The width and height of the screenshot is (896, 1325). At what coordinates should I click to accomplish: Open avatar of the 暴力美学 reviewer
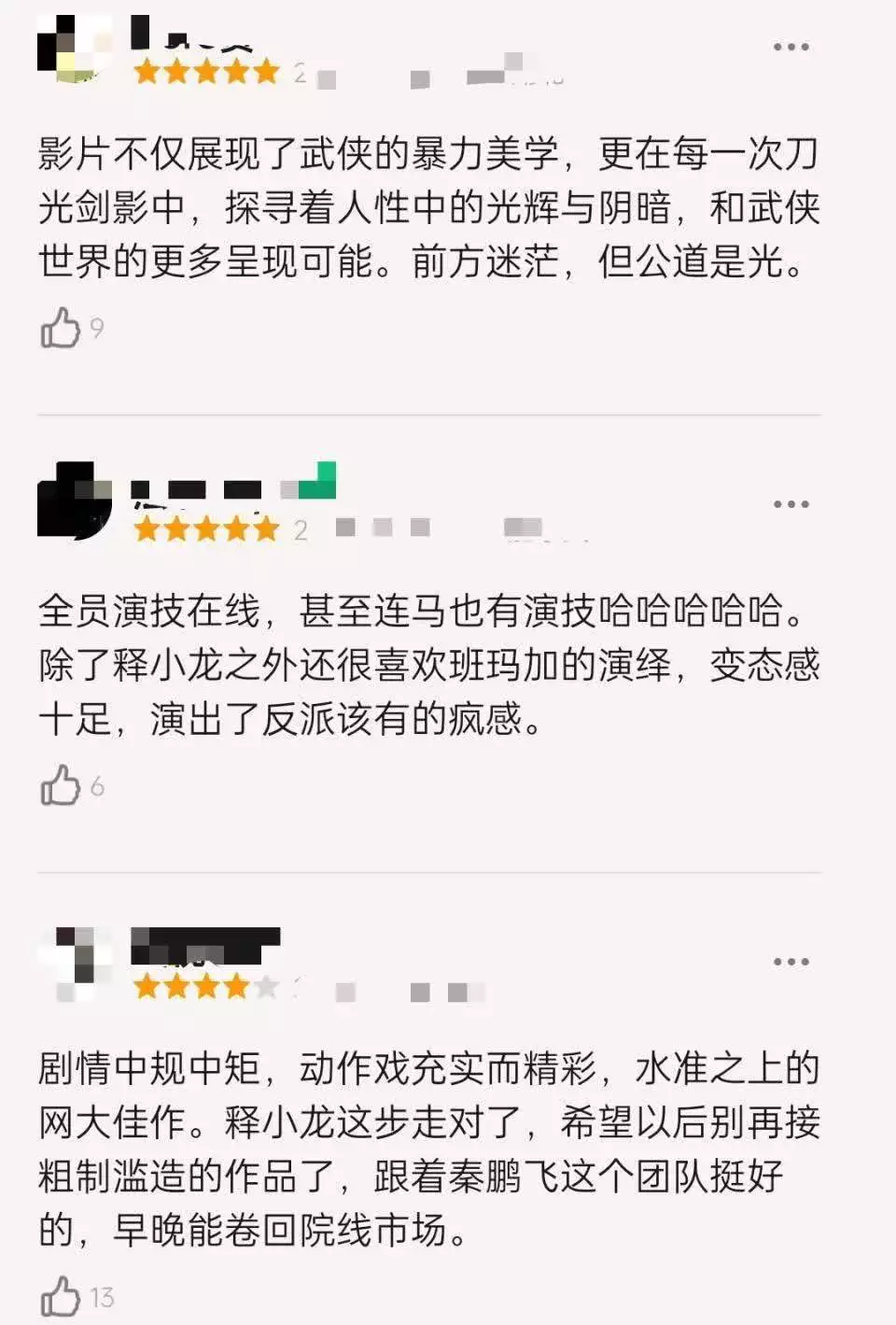(x=75, y=47)
